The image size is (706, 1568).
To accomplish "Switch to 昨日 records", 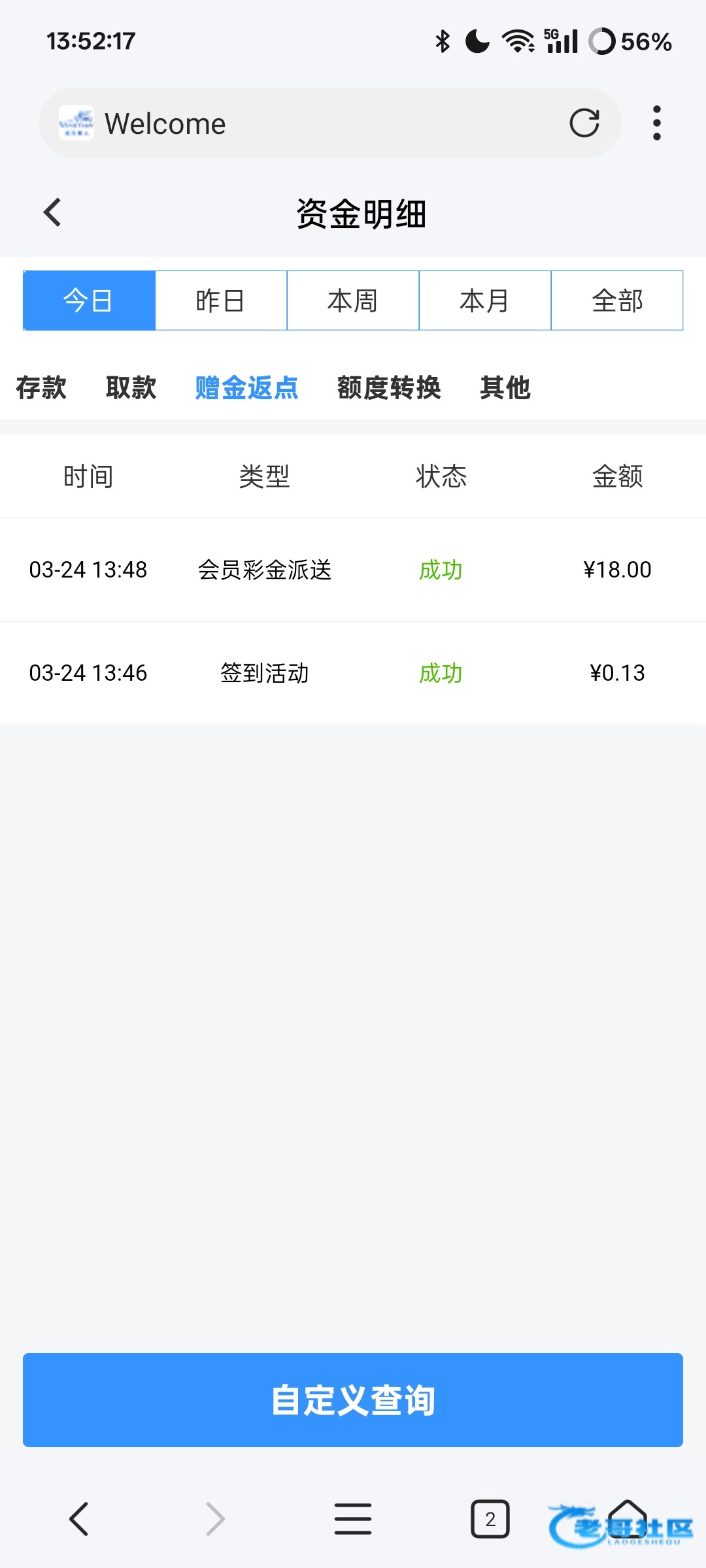I will (x=221, y=301).
